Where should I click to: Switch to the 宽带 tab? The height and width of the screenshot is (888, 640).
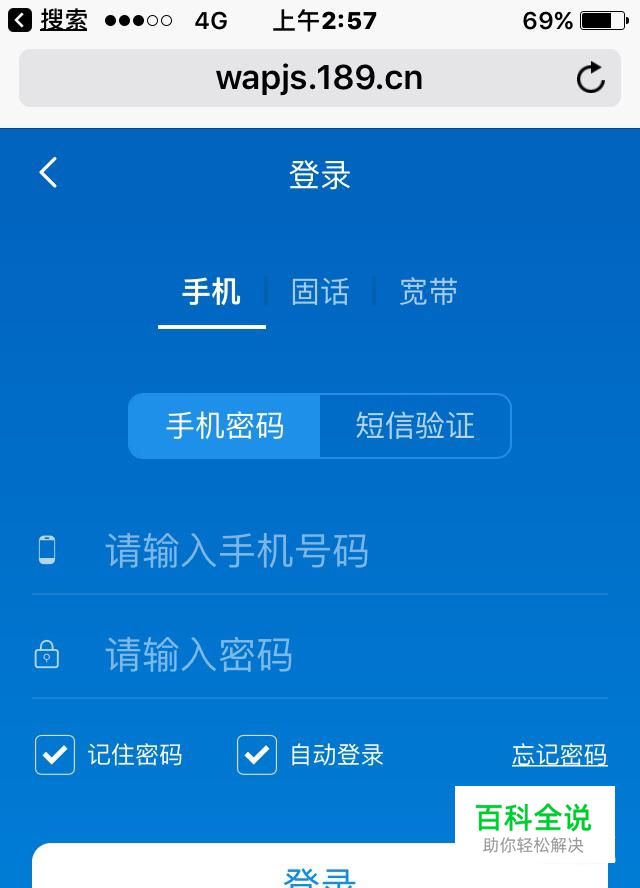428,292
